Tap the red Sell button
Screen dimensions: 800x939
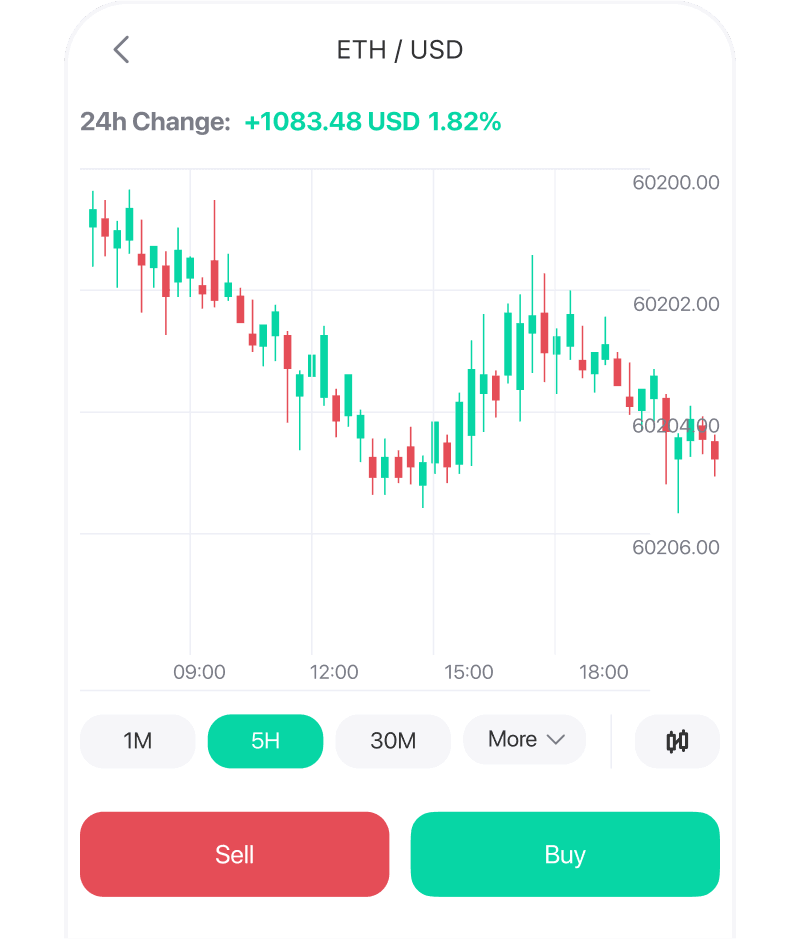tap(234, 854)
